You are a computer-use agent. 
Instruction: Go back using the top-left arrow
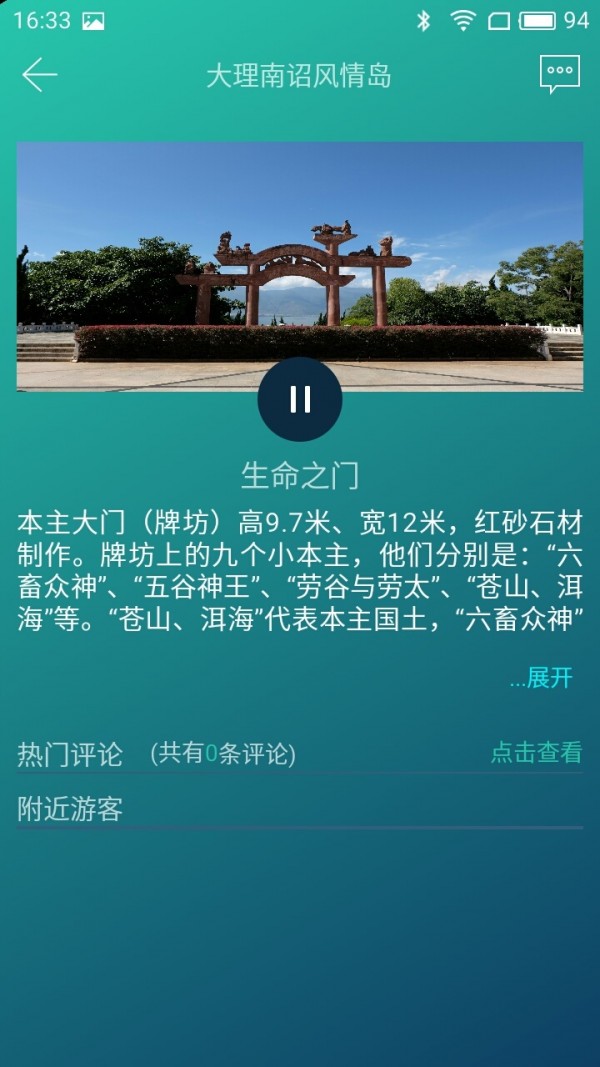coord(40,75)
